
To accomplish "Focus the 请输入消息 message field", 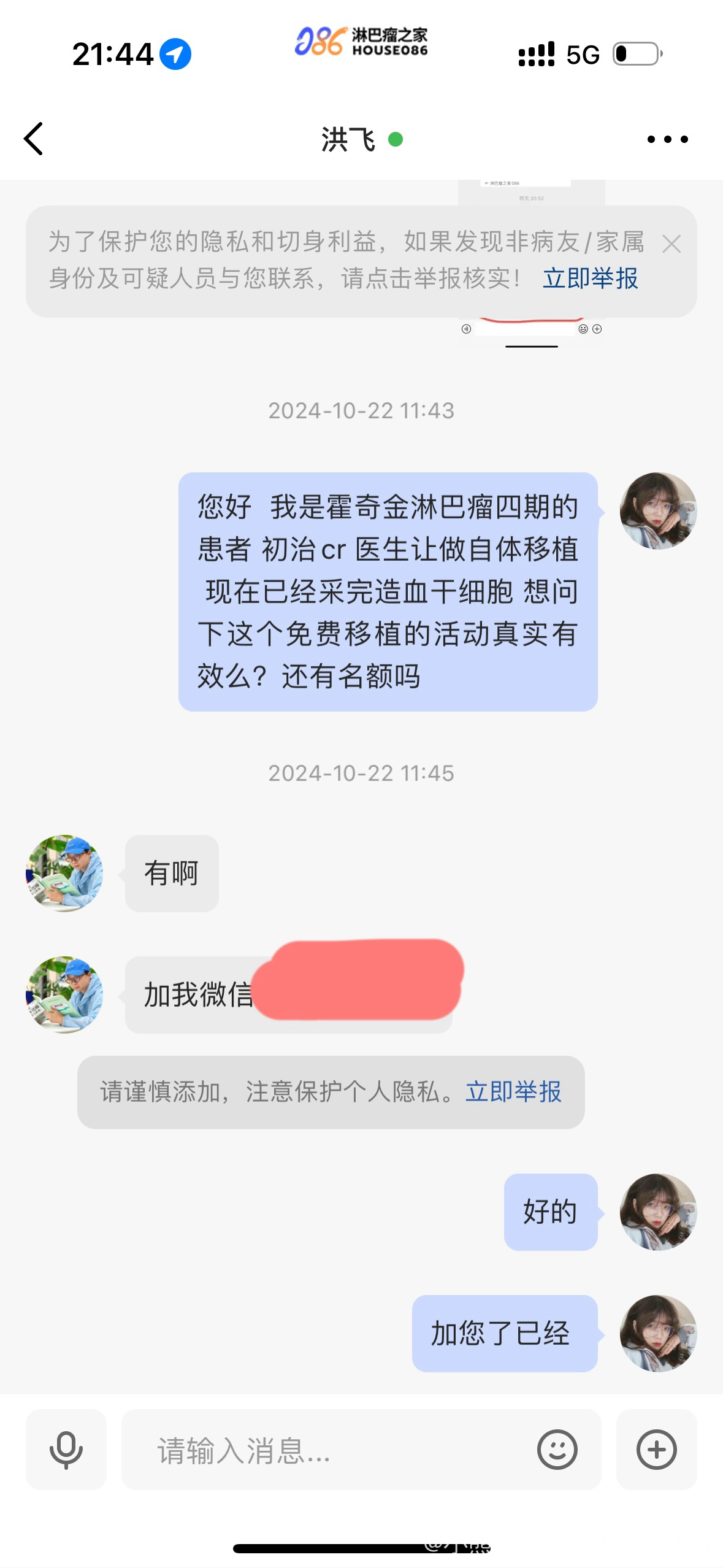I will [x=325, y=1450].
